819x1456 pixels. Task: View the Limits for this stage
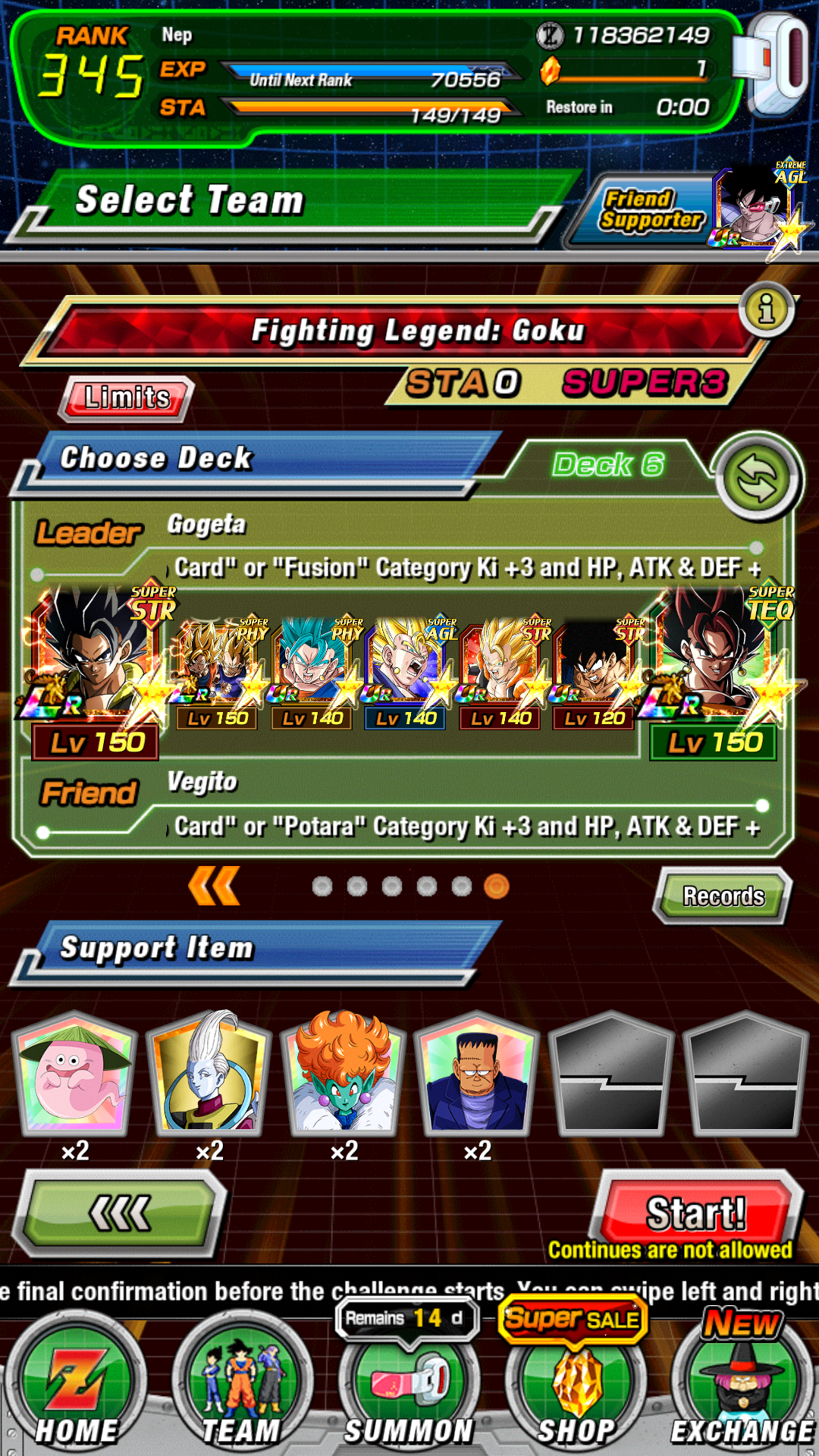(x=127, y=397)
